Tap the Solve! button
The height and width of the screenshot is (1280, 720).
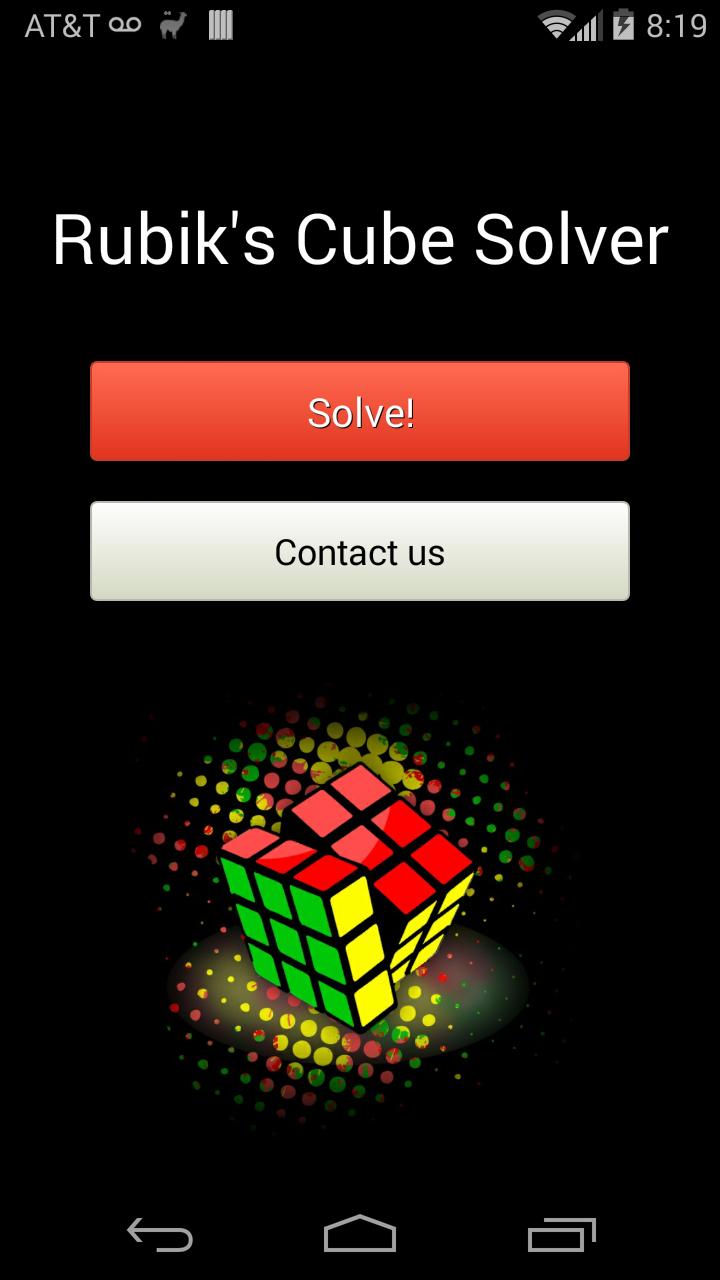(x=360, y=410)
